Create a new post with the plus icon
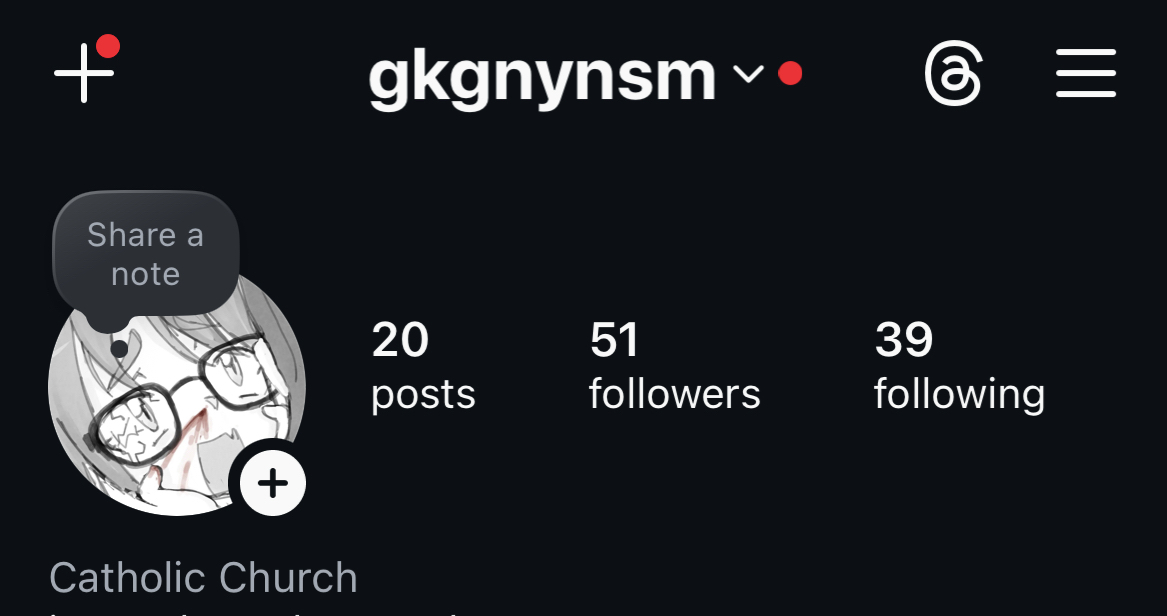 [x=84, y=73]
